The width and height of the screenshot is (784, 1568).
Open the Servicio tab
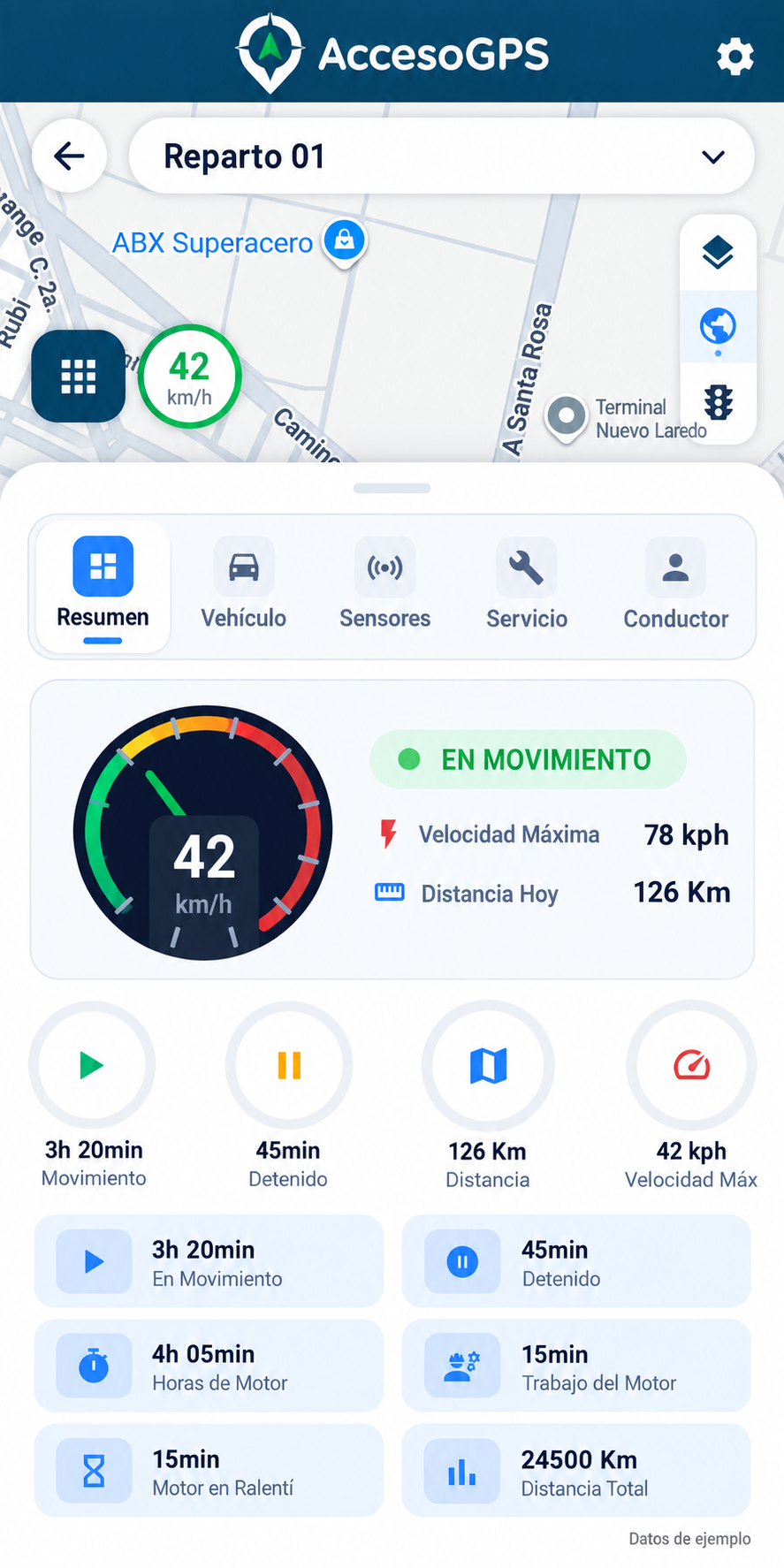(x=527, y=585)
